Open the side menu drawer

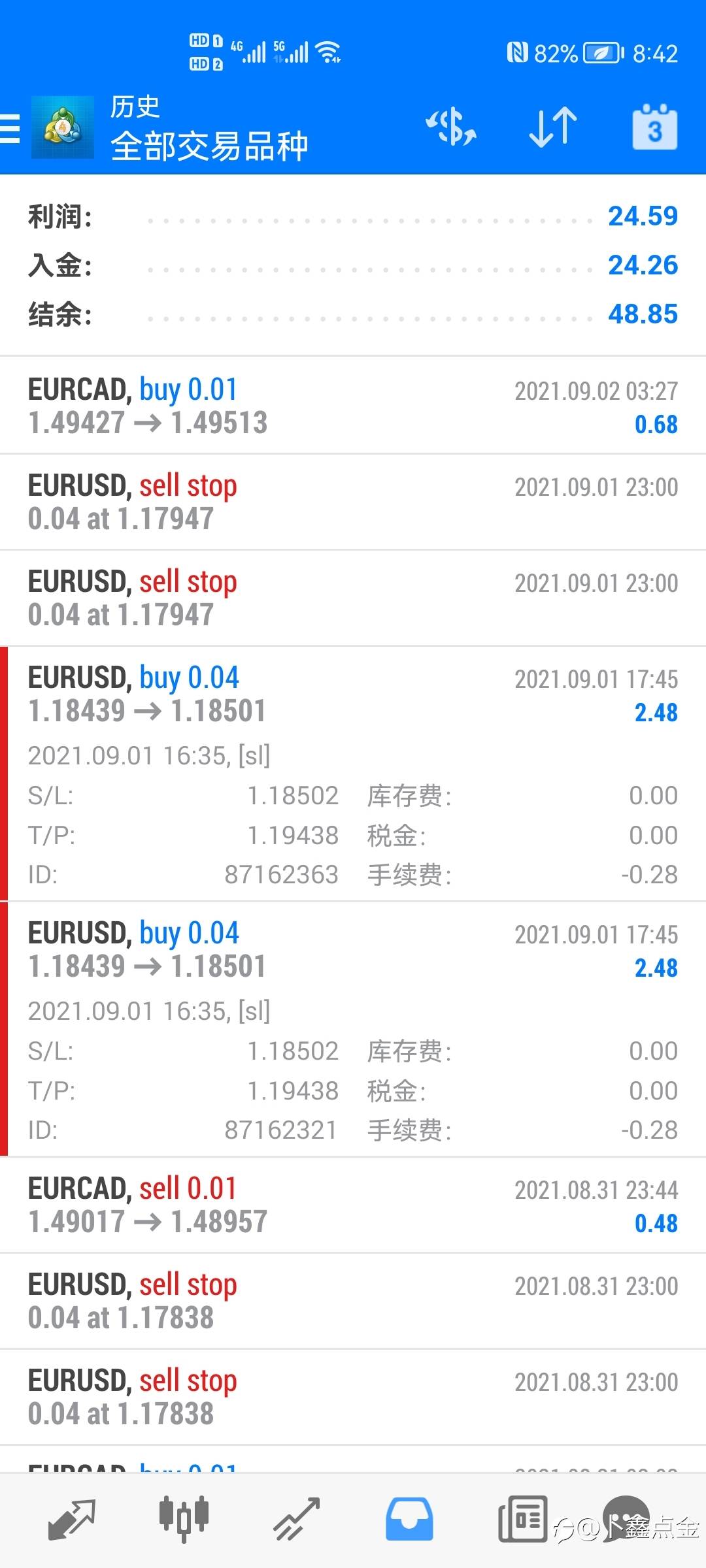point(11,128)
